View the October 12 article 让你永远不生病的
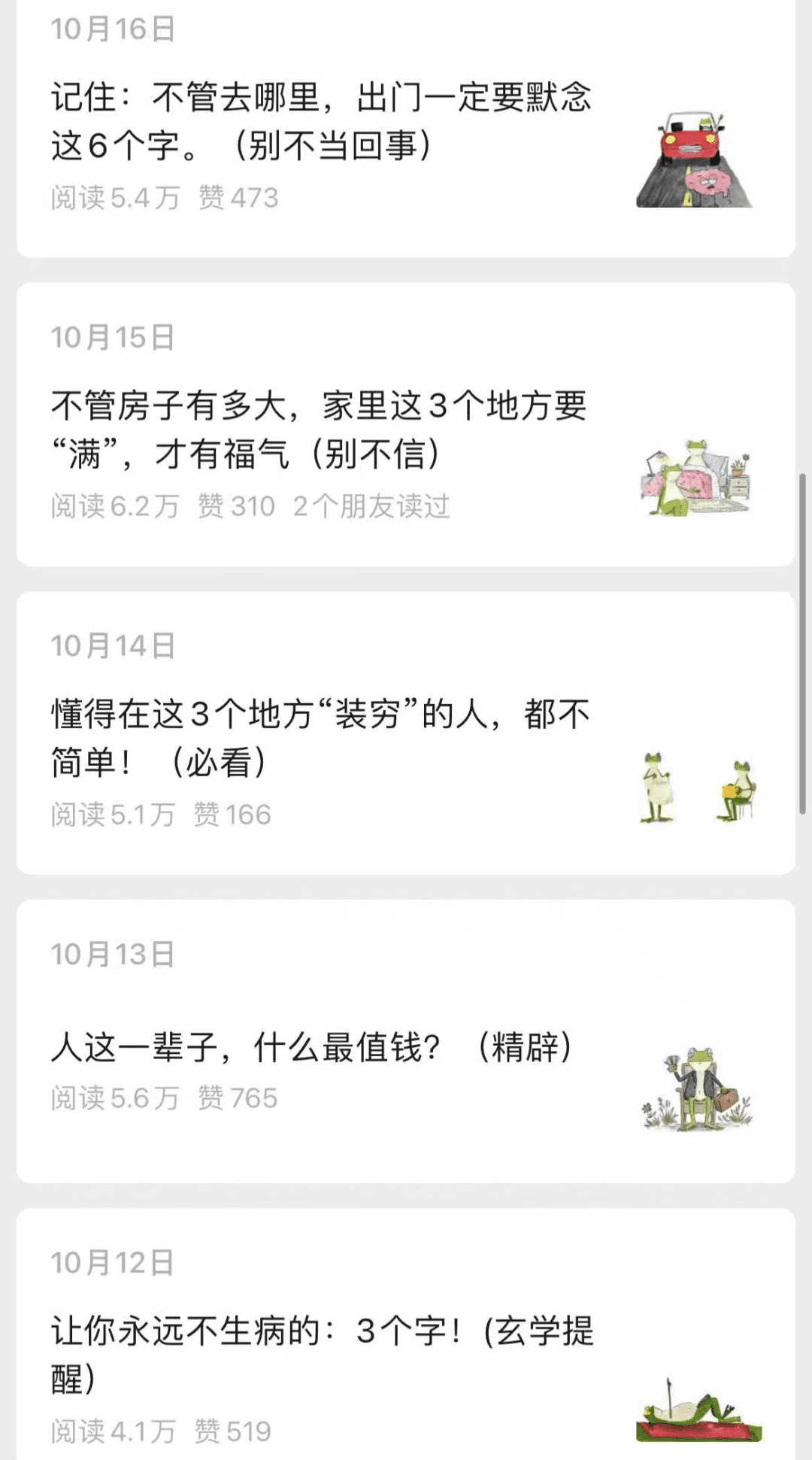812x1460 pixels. [322, 1354]
